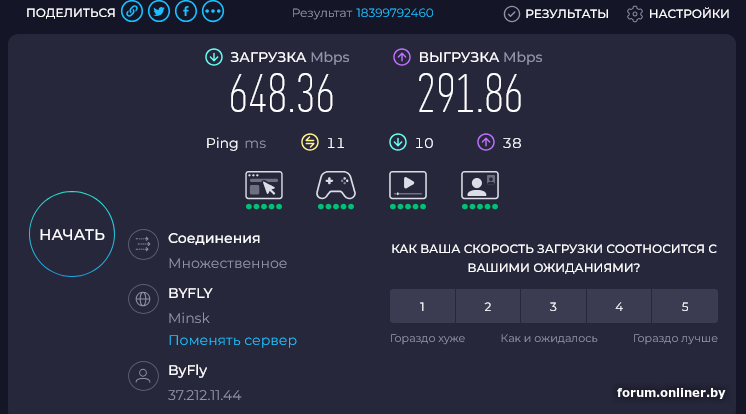This screenshot has width=746, height=414.
Task: Share the result on Facebook
Action: [185, 12]
